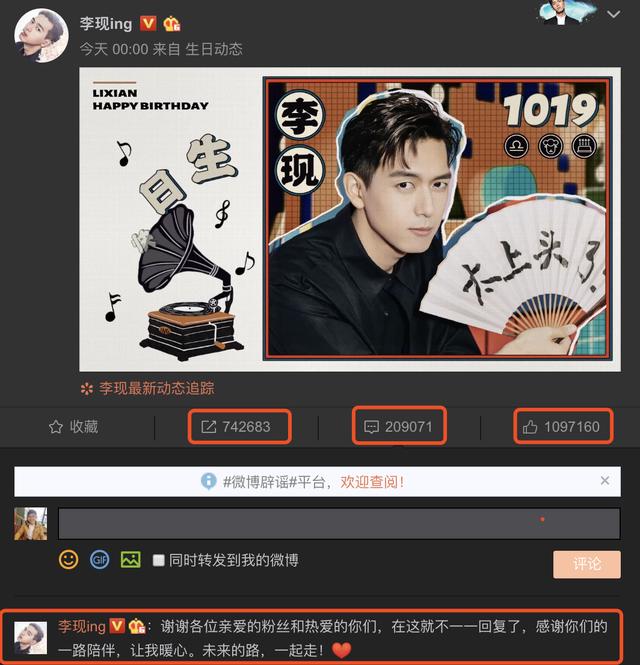Open the emoji picker
This screenshot has width=640, height=665.
click(68, 559)
